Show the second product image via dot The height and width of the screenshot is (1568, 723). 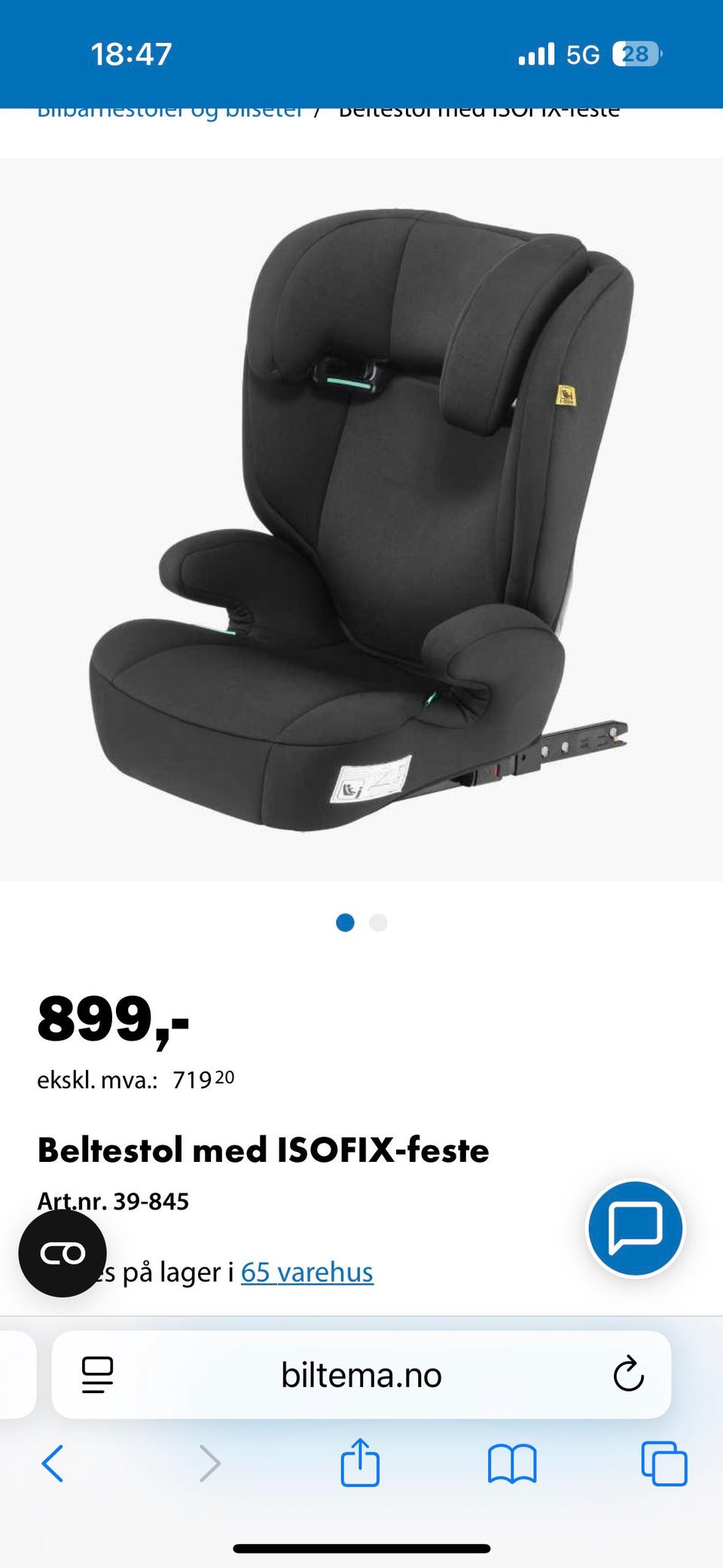click(x=378, y=922)
